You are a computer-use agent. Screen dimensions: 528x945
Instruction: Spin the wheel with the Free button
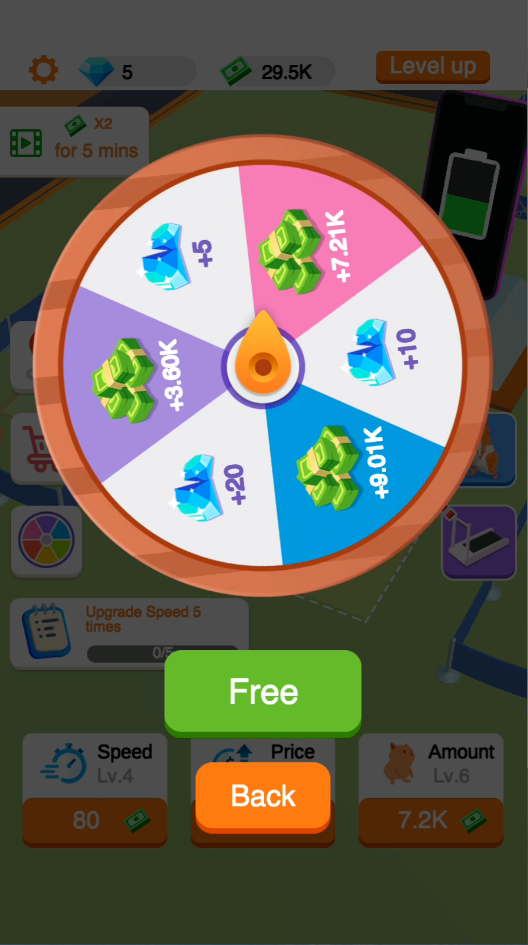263,692
